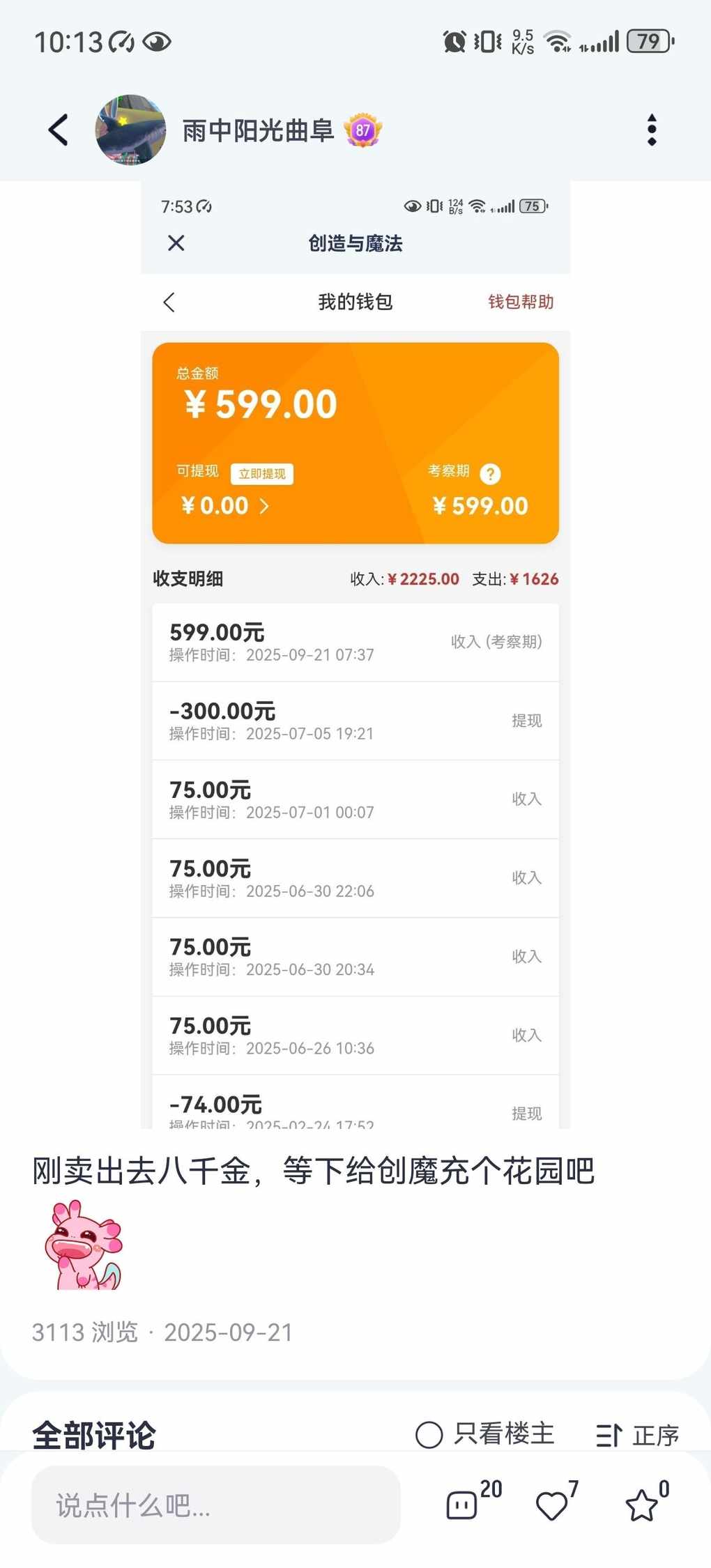View the posted wallet screenshot full screen
711x1568 pixels.
point(355,655)
